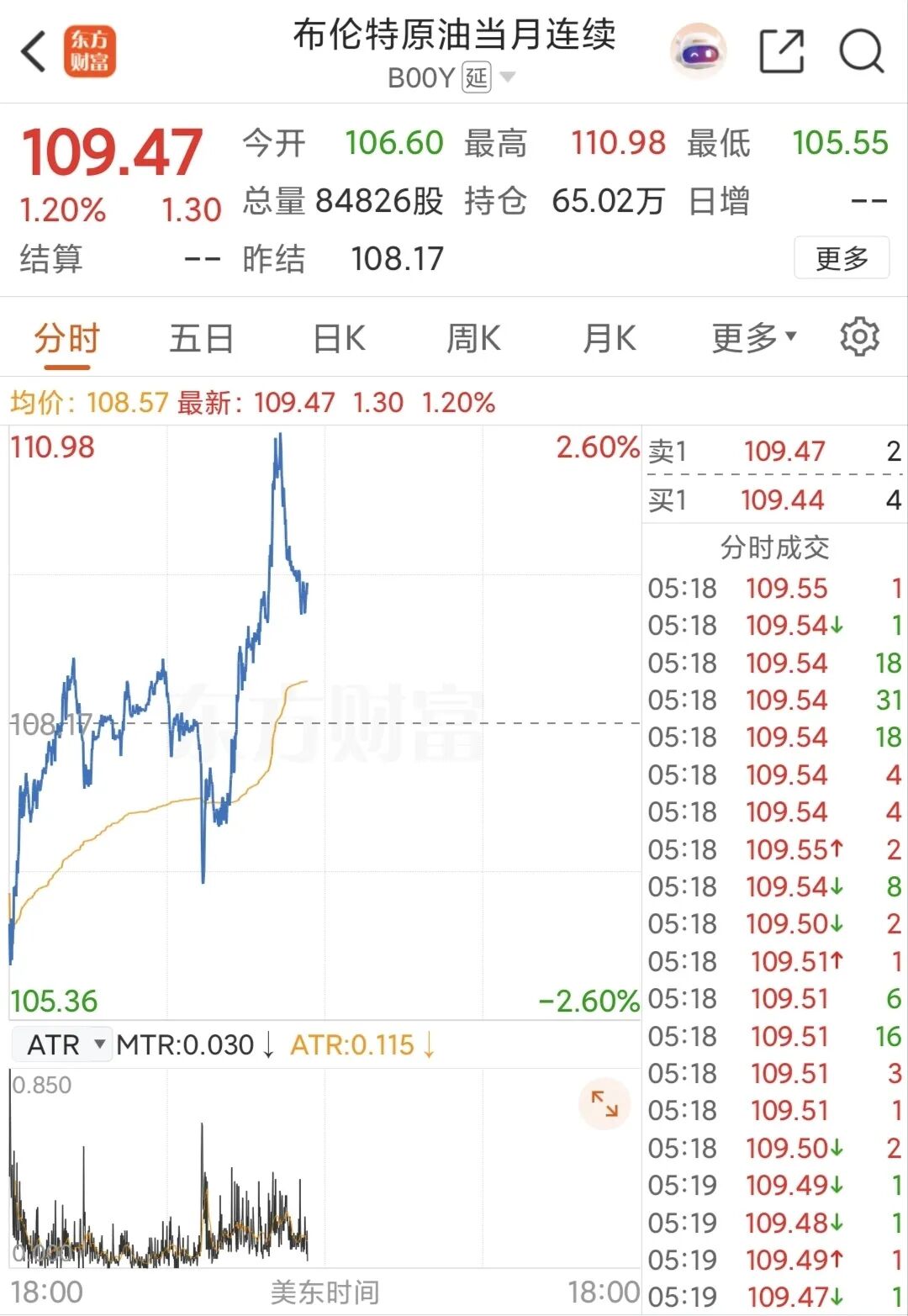This screenshot has width=908, height=1316.
Task: Switch to the 五日 chart tab
Action: [x=202, y=339]
